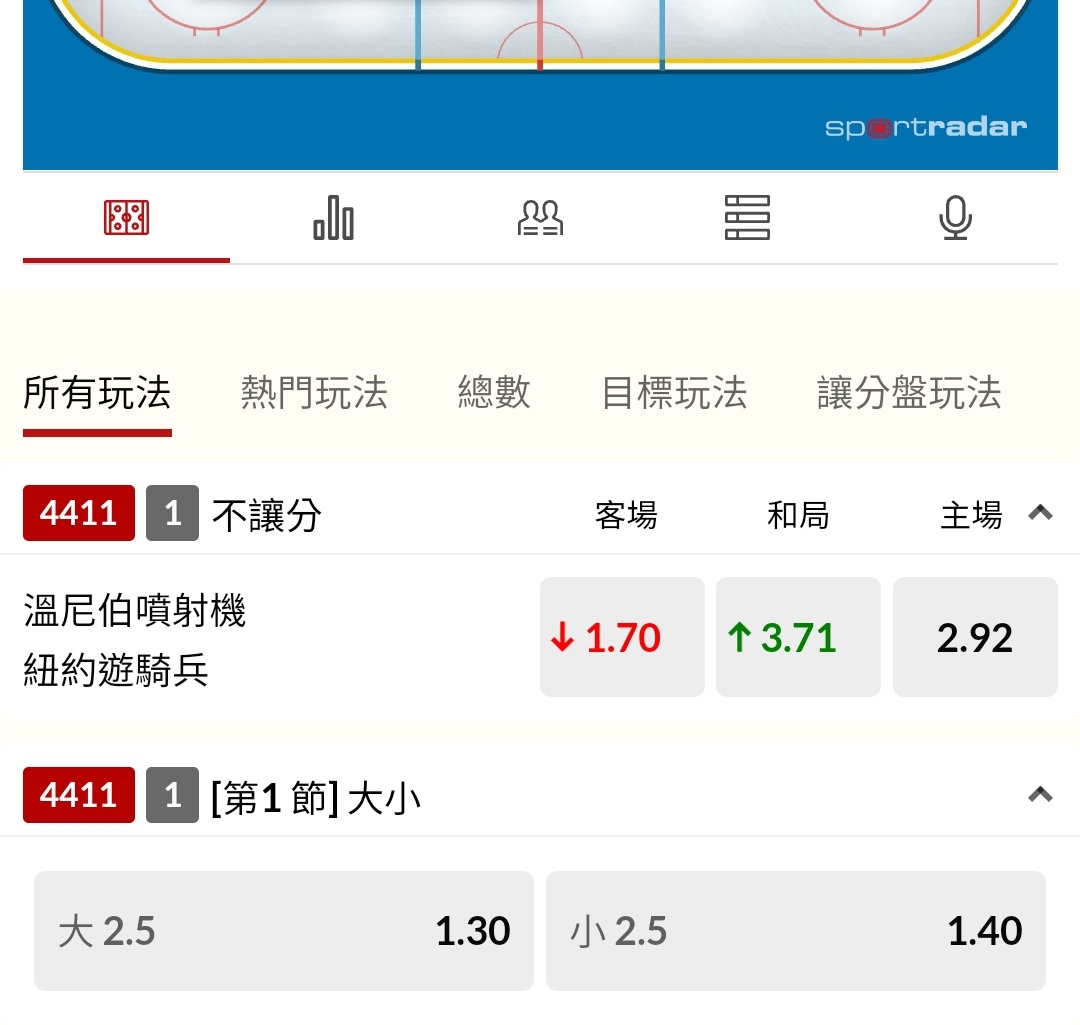The image size is (1080, 1025).
Task: Switch to the rink live tracker tab
Action: 127,218
